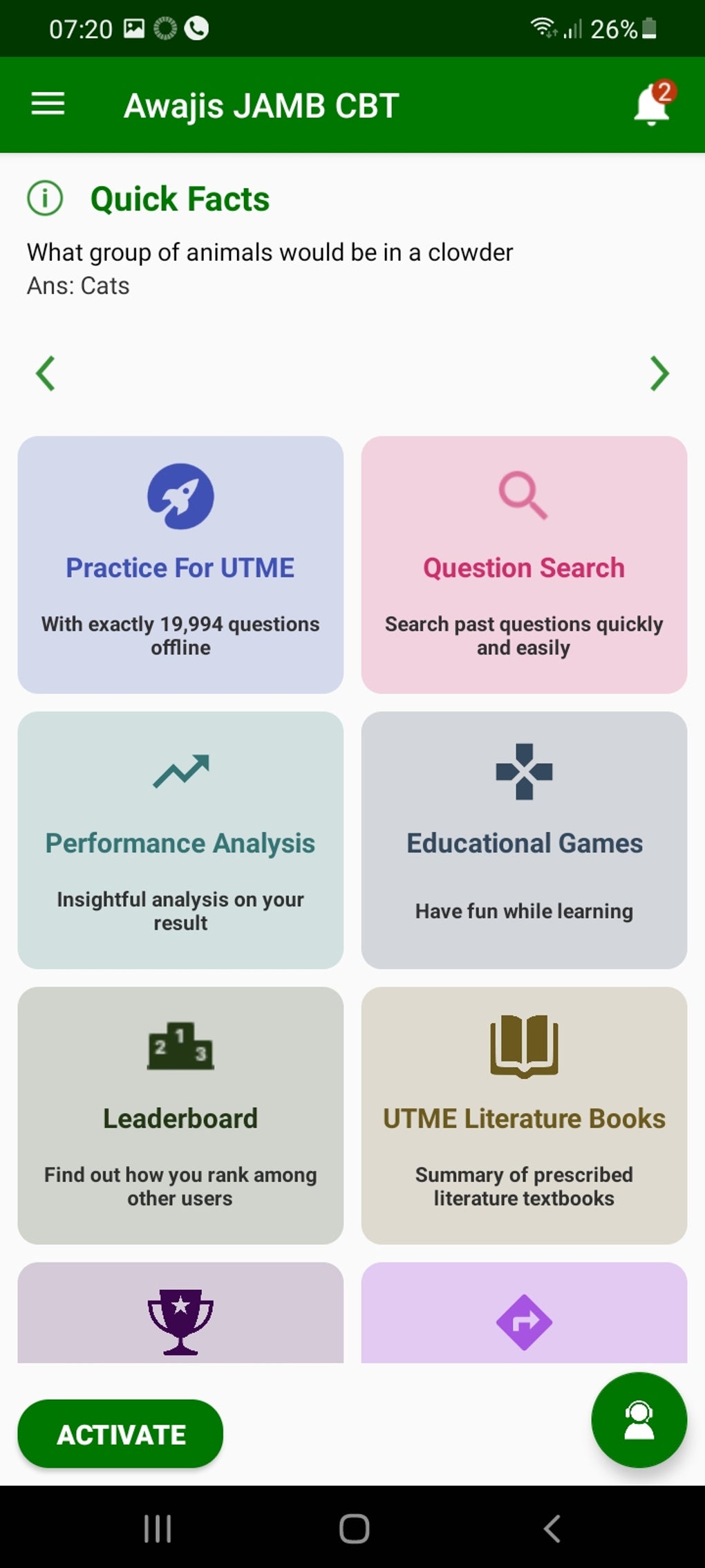Open UTME Literature Books summaries
705x1568 pixels.
pyautogui.click(x=524, y=1115)
